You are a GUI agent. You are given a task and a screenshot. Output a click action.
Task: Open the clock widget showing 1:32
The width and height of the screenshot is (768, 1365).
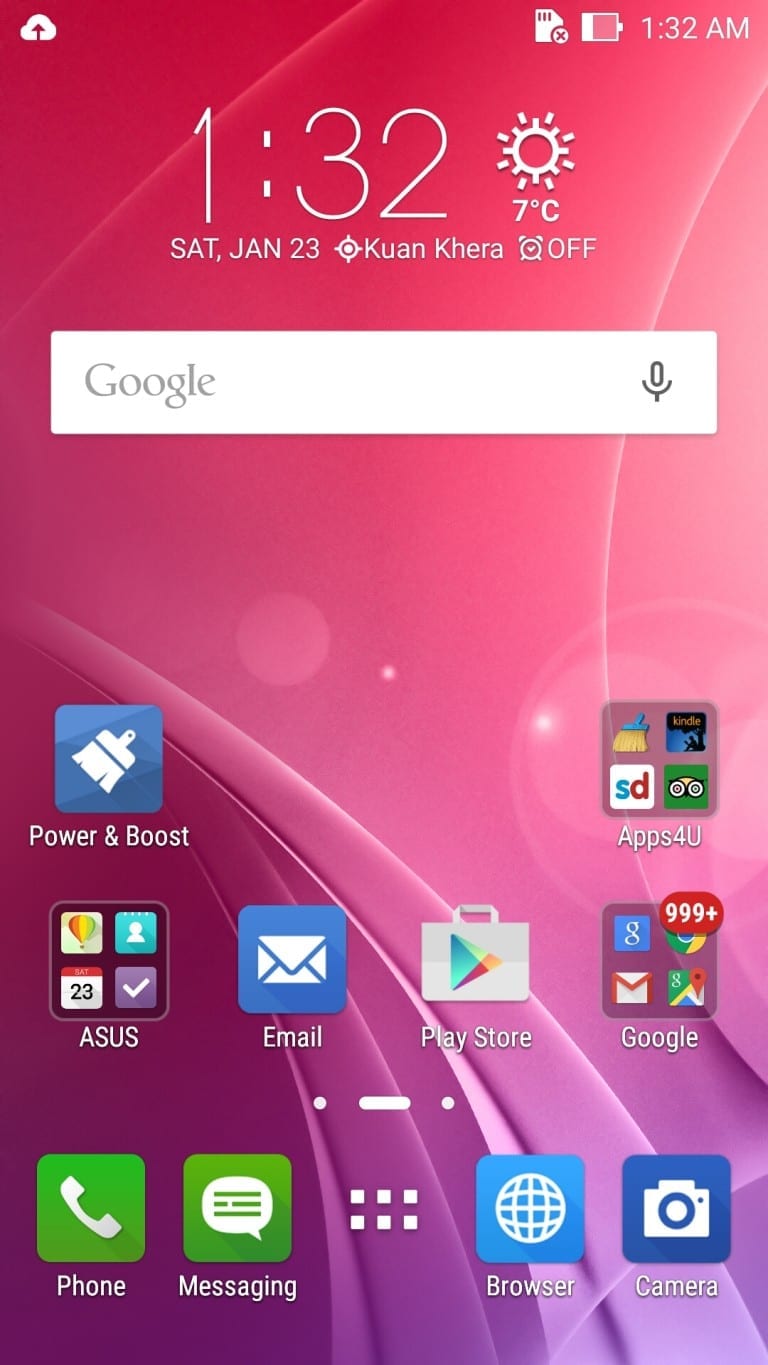coord(320,163)
